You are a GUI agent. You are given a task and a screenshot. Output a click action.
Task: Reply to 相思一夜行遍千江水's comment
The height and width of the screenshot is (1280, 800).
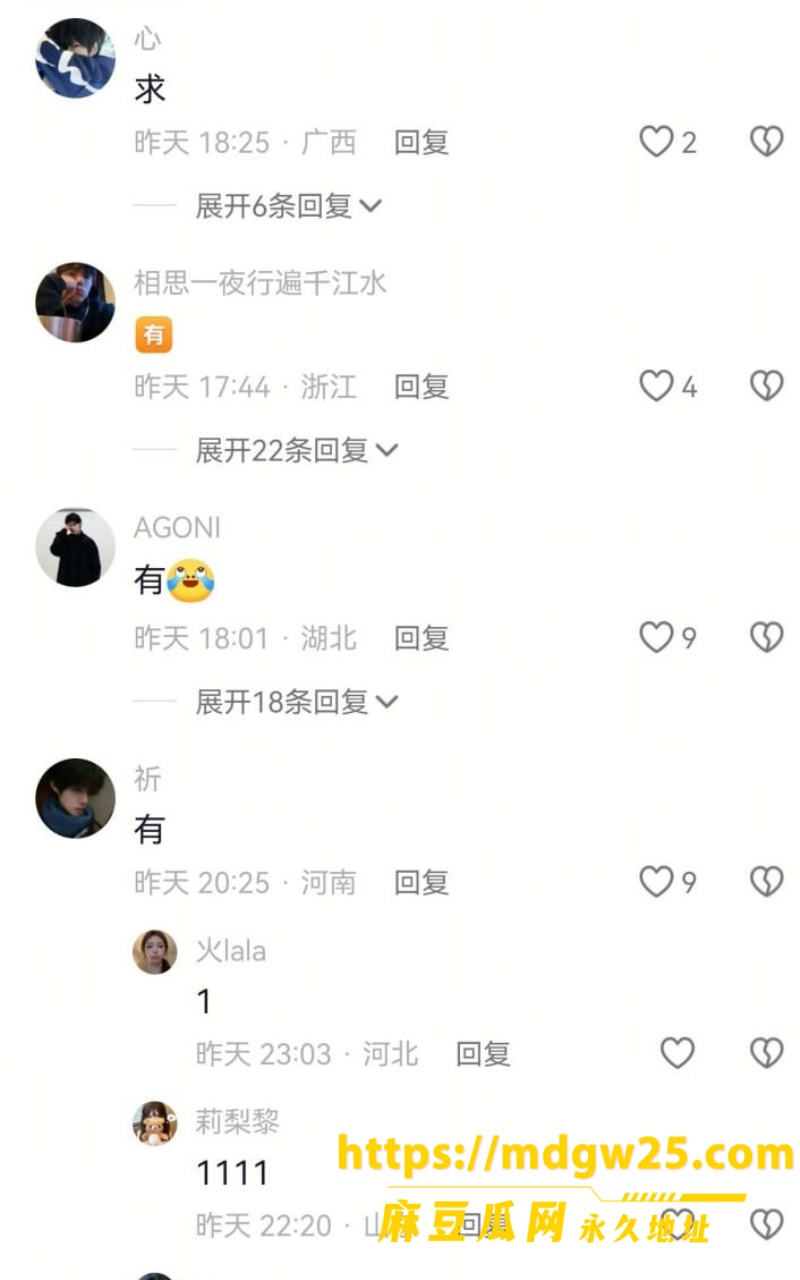(421, 386)
